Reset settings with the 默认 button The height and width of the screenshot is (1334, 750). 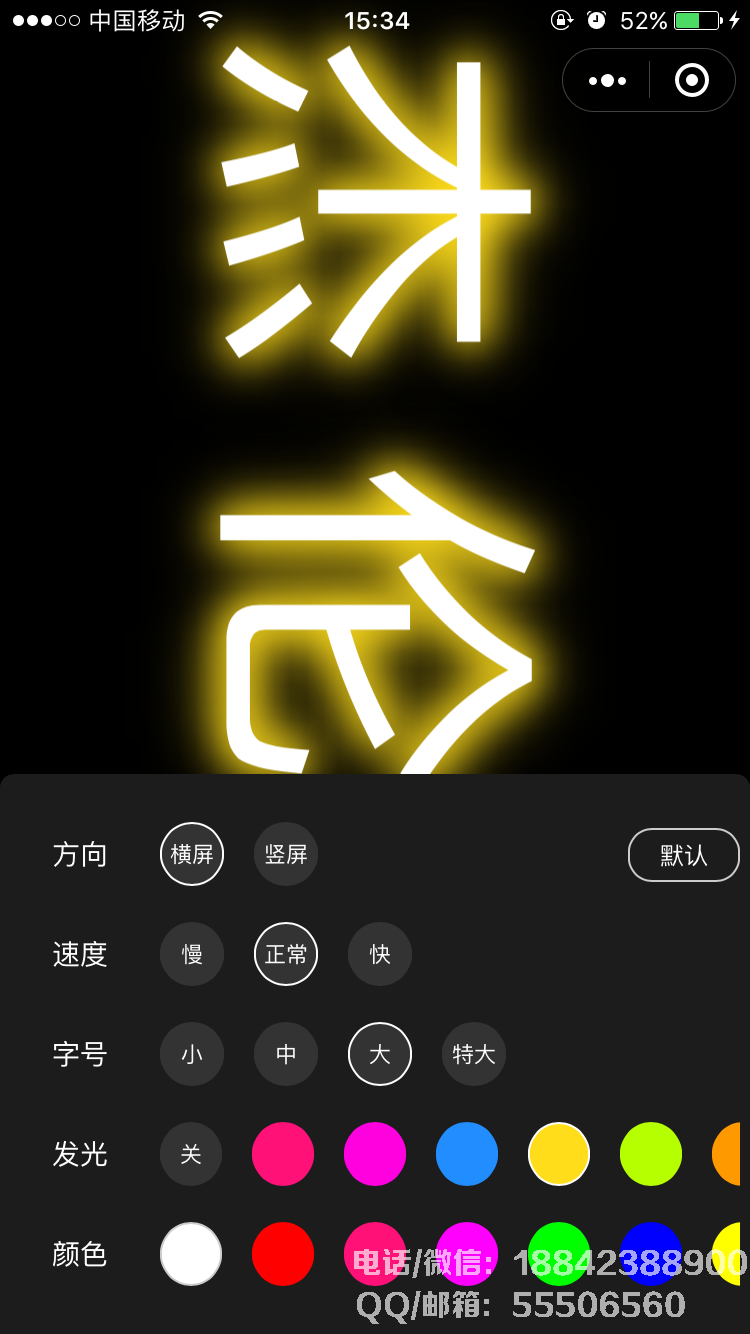[684, 855]
